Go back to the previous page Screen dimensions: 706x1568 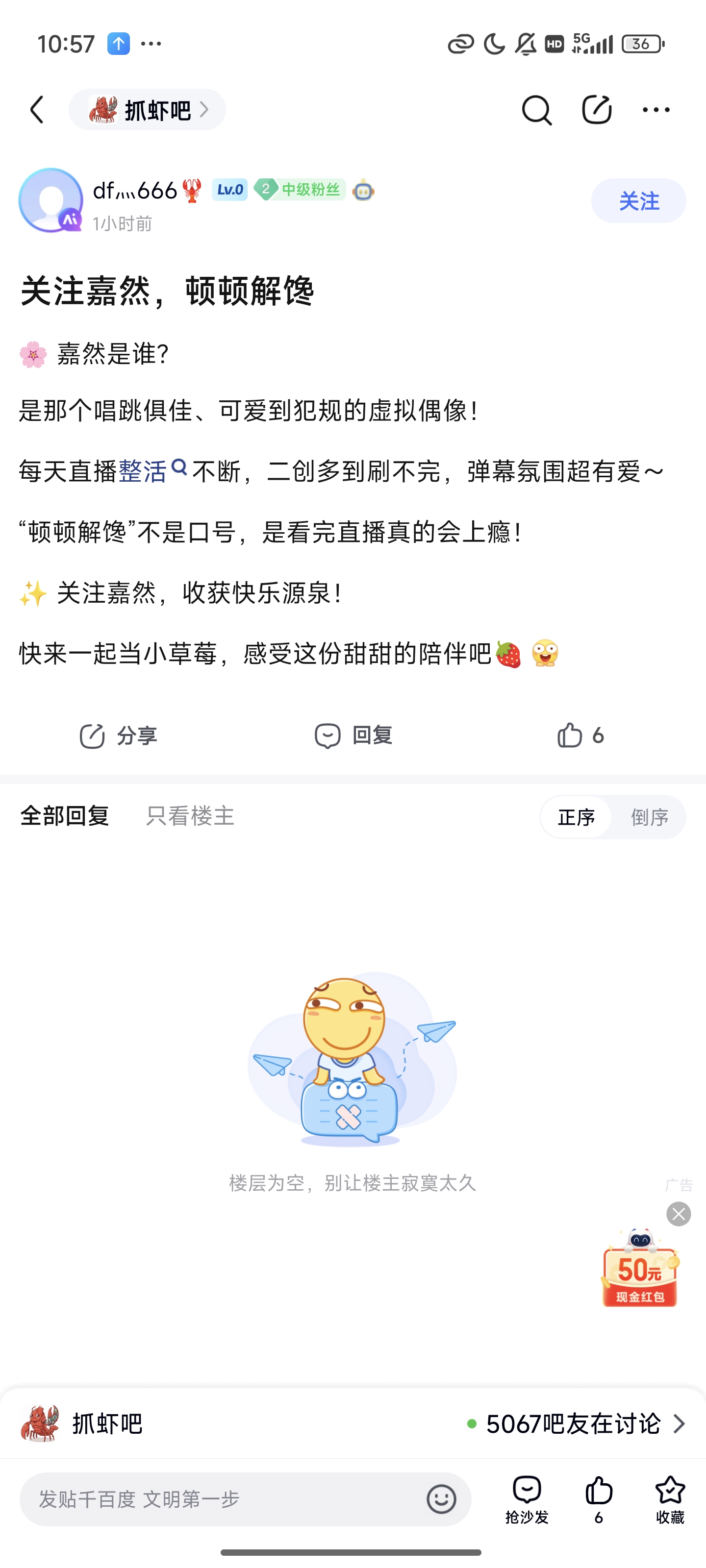pos(37,110)
